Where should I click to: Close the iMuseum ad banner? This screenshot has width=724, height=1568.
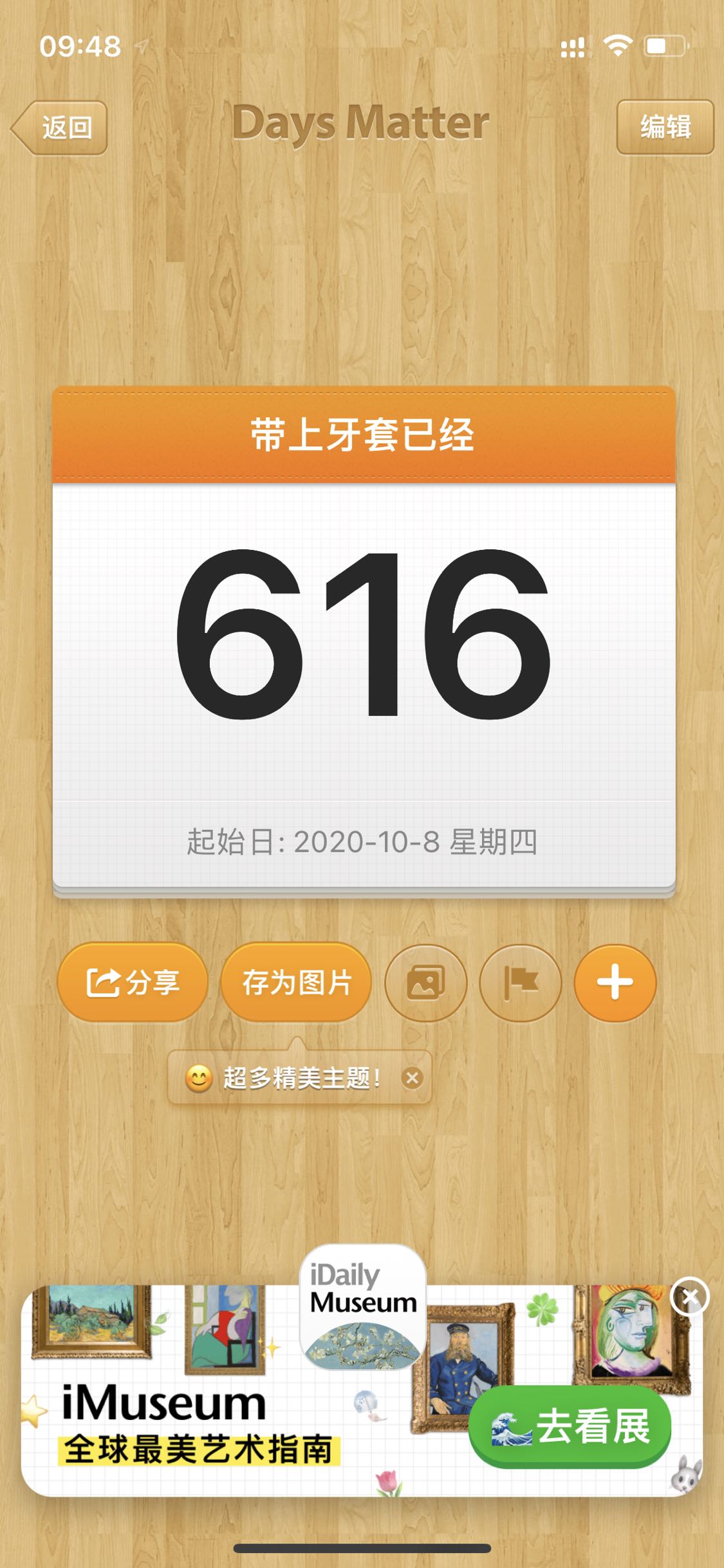[x=689, y=1297]
